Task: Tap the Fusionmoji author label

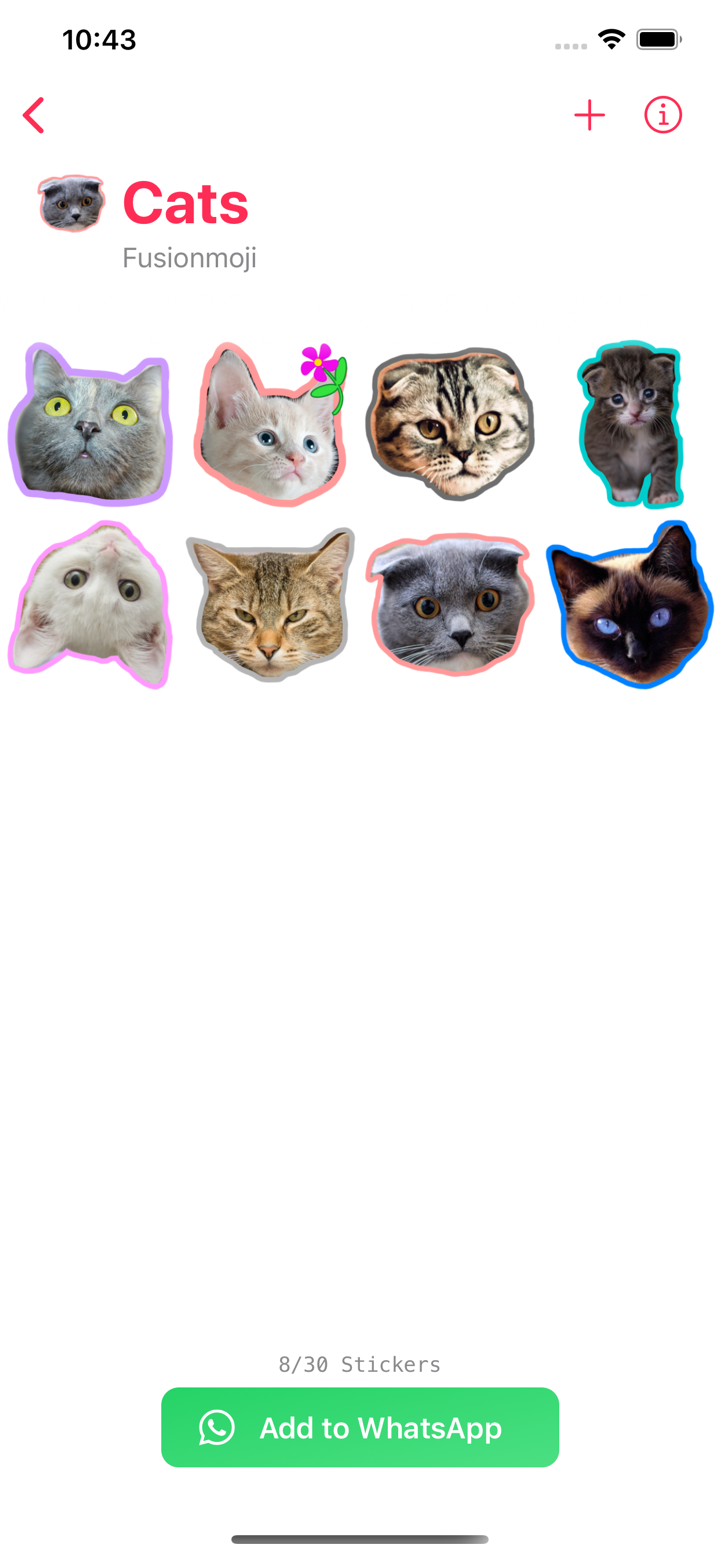Action: click(189, 257)
